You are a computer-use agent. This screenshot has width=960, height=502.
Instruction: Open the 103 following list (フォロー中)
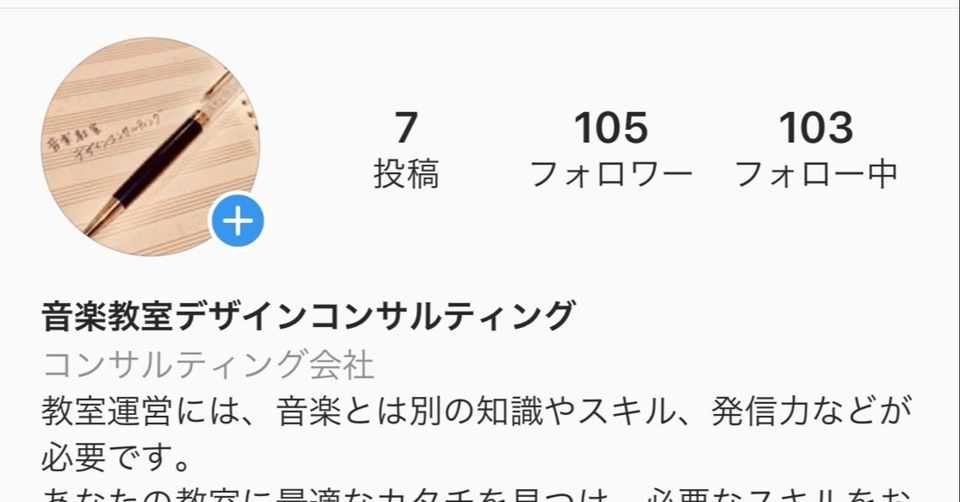(816, 150)
